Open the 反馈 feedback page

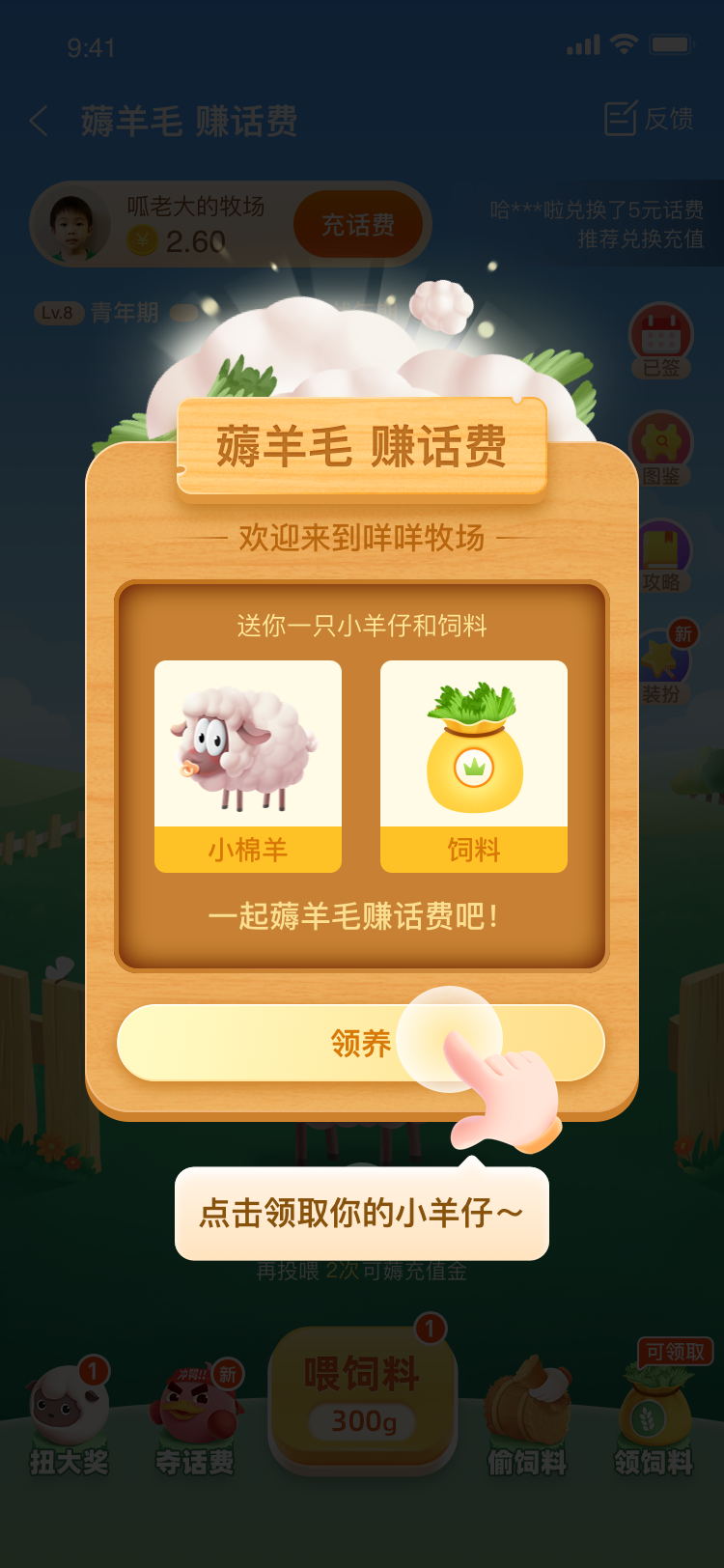coord(649,119)
